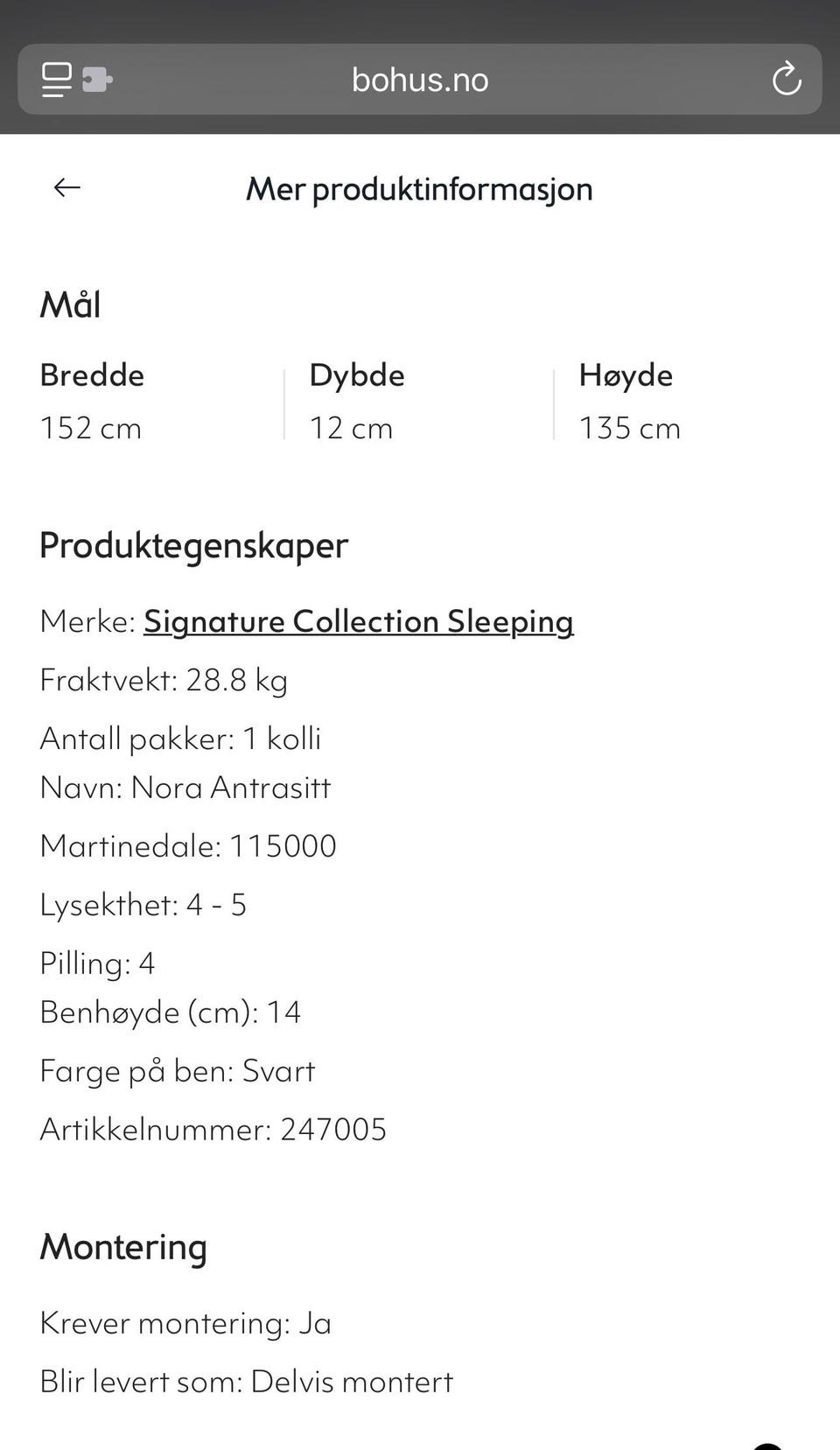Select the Farge på ben: Svart text

coord(178,1070)
